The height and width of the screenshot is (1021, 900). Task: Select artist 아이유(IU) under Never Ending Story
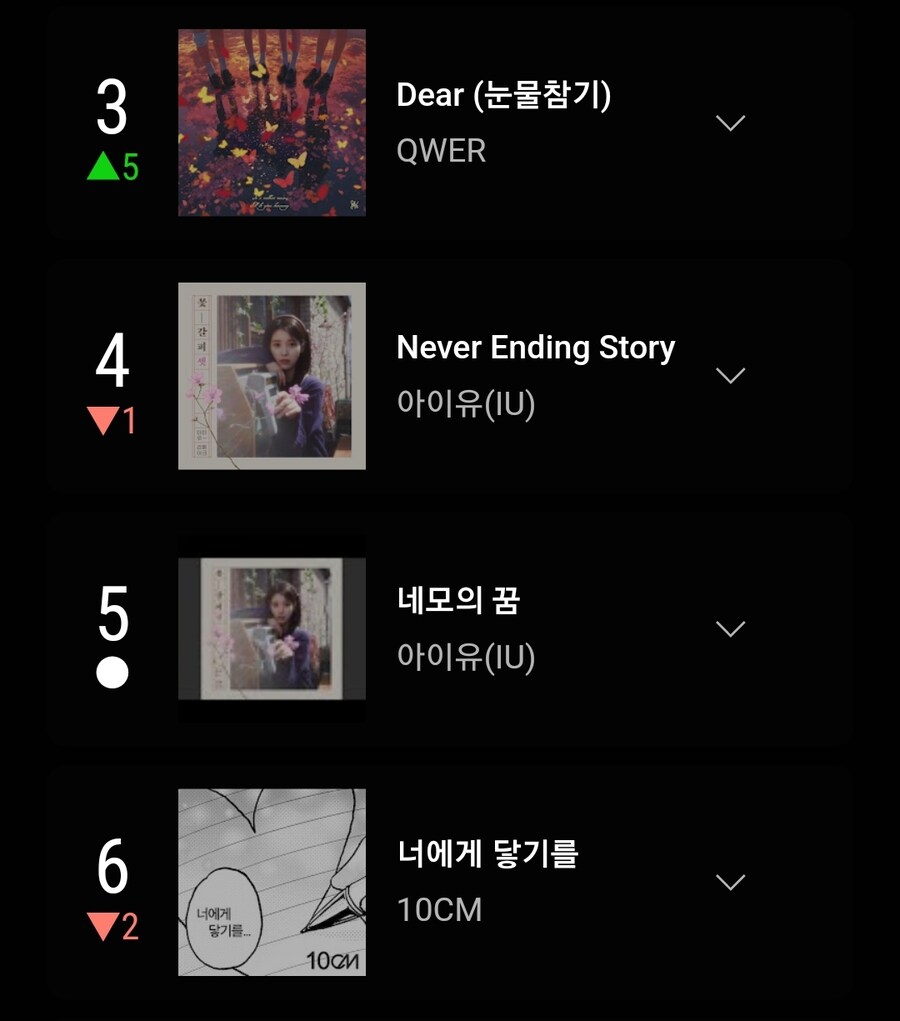point(465,408)
